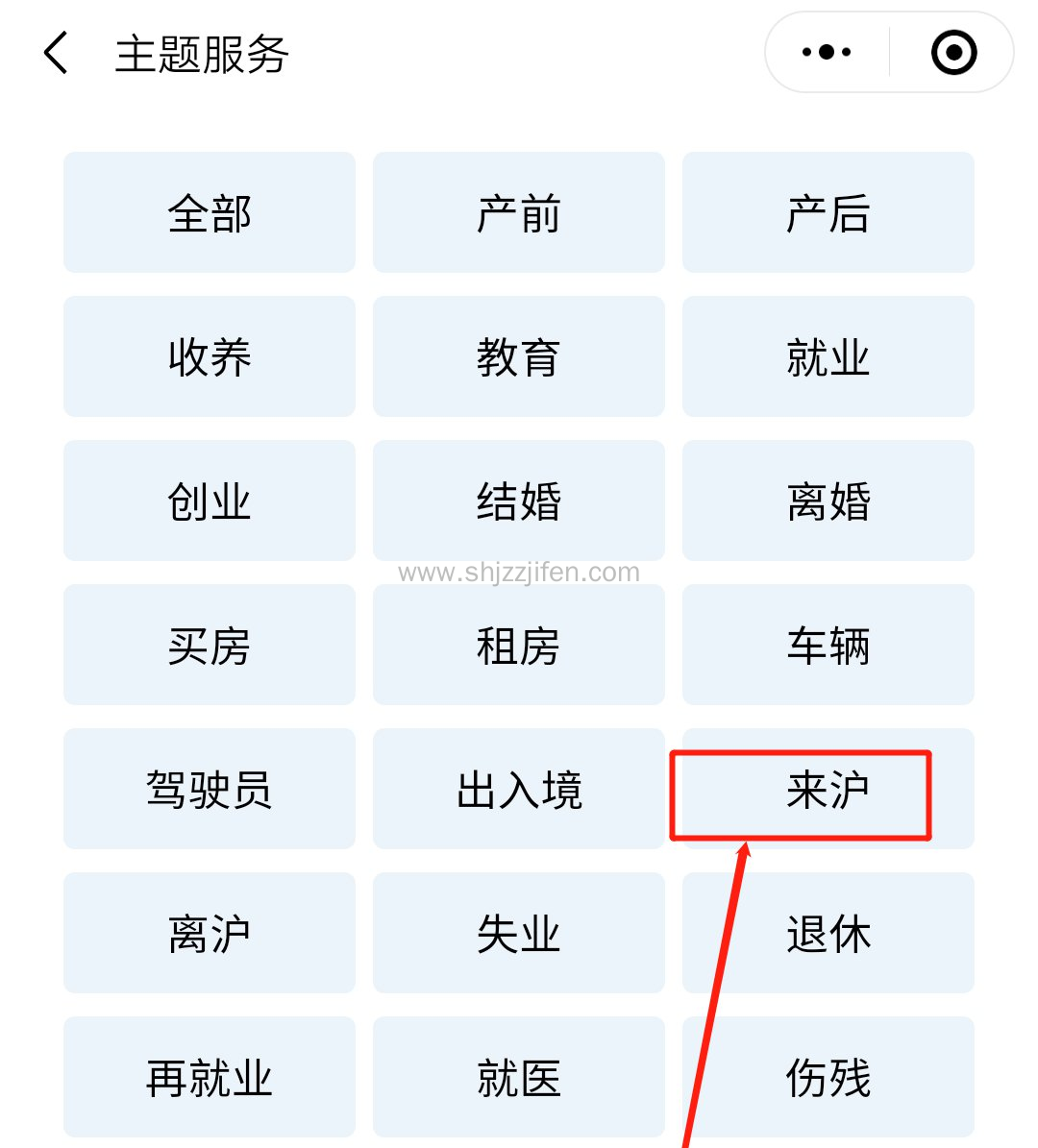
Task: Select the 来沪 category
Action: click(x=828, y=791)
